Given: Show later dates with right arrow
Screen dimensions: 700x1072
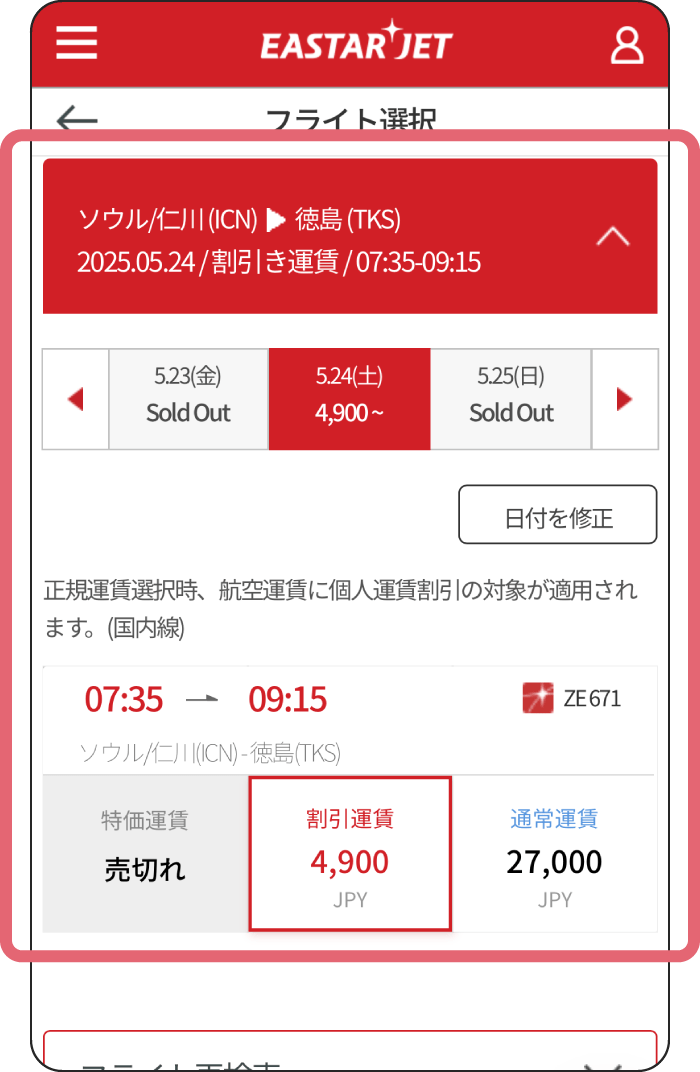Looking at the screenshot, I should 625,399.
